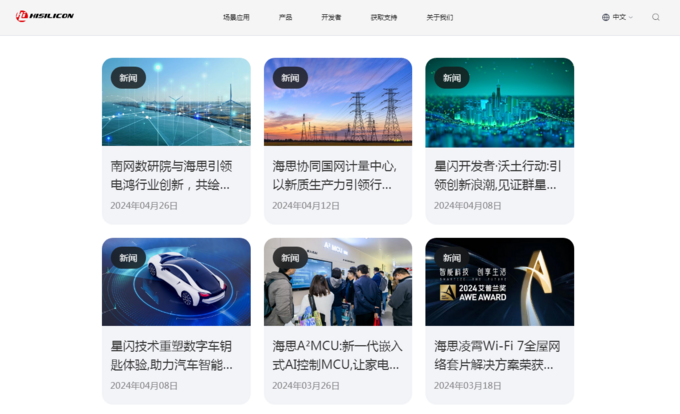Screen dimensions: 680x414
Task: Open news card 海思A²MCU新一代嵌入式AI控制MCU
Action: (338, 355)
